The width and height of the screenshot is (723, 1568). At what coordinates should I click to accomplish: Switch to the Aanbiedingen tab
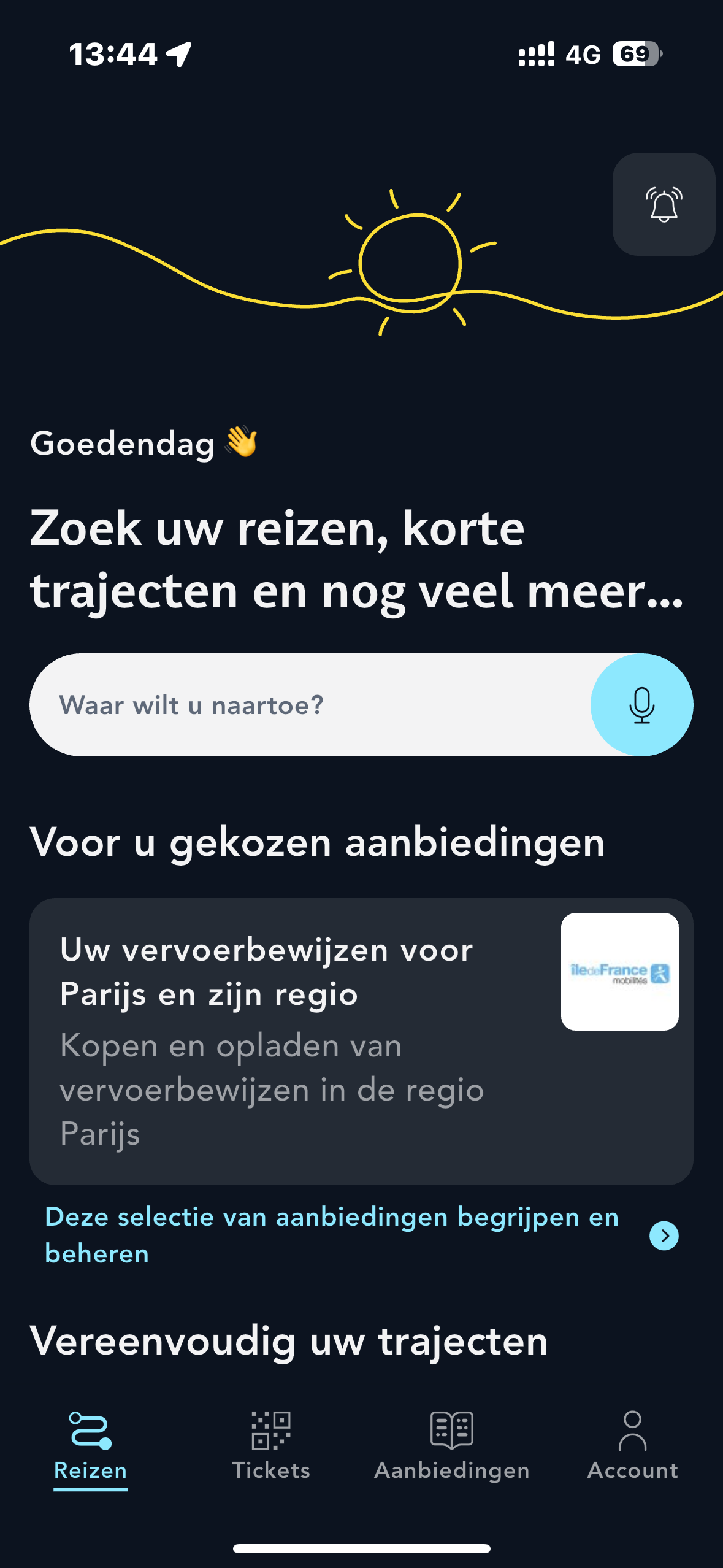[452, 1443]
